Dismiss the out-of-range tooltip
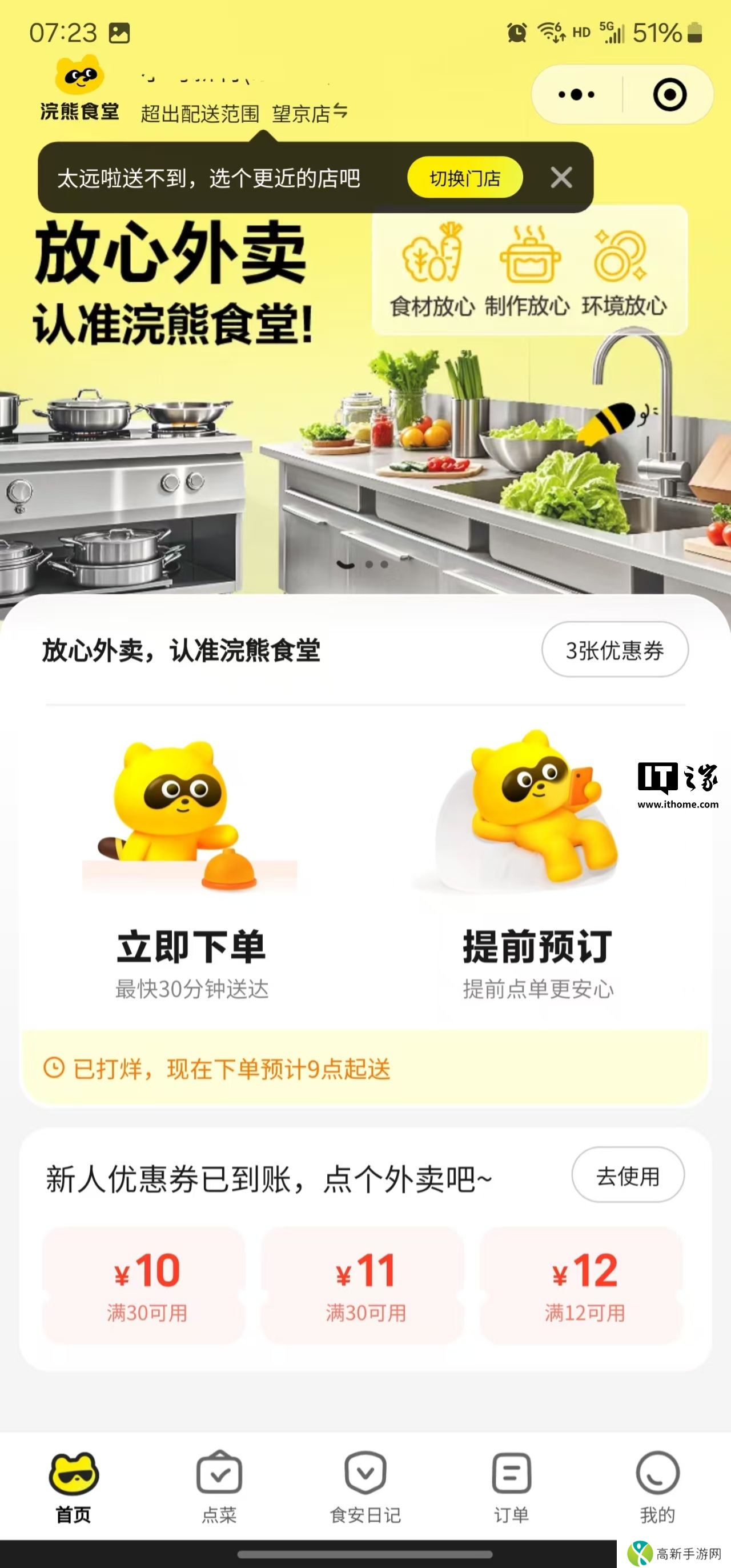The image size is (731, 1568). [561, 178]
